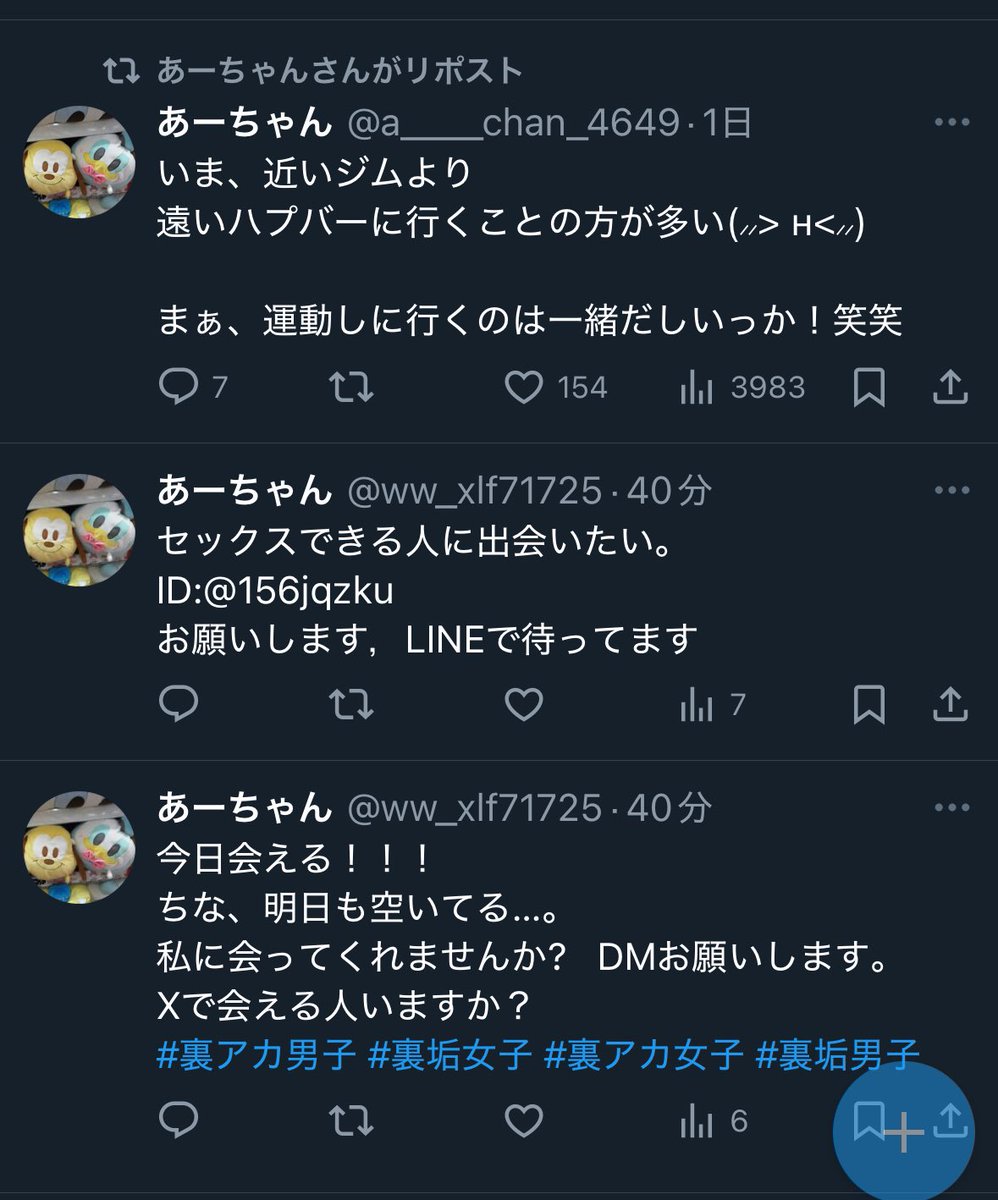Viewport: 998px width, 1200px height.
Task: Bookmark the post with 3983 views
Action: (x=869, y=387)
